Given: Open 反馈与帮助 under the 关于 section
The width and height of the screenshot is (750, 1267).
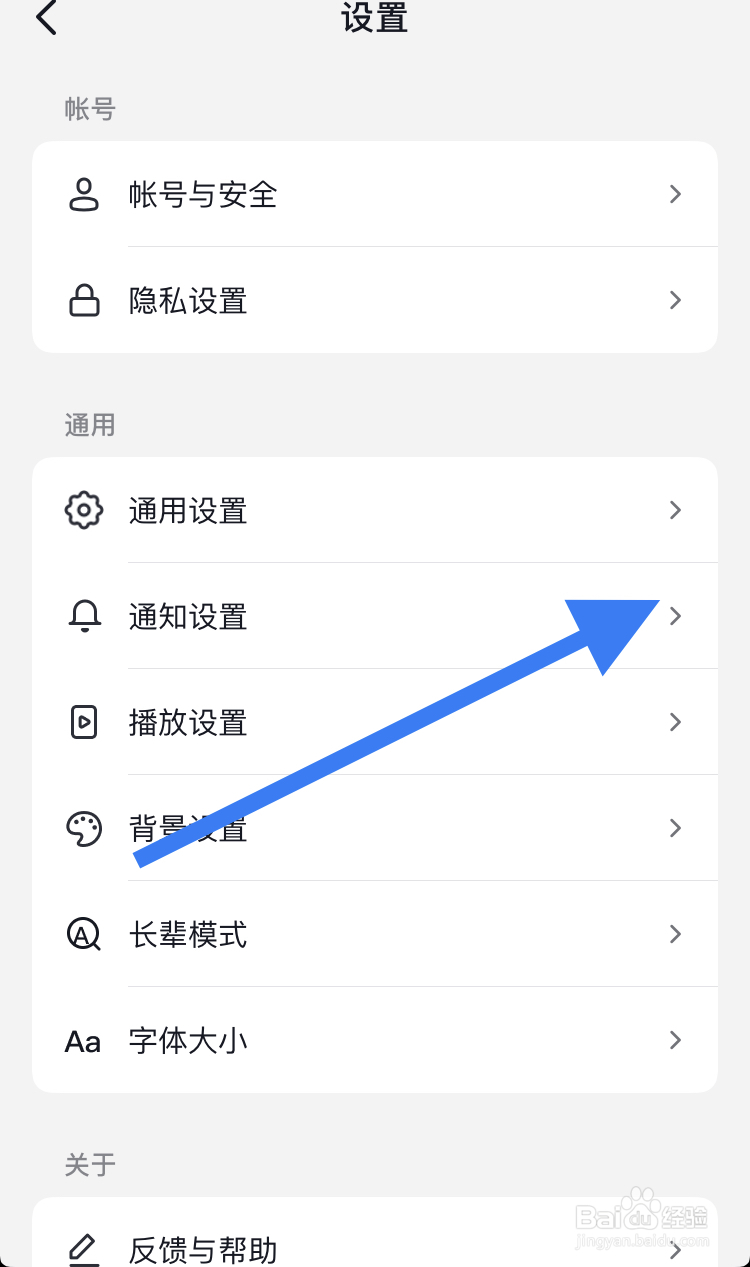Looking at the screenshot, I should (x=375, y=1250).
